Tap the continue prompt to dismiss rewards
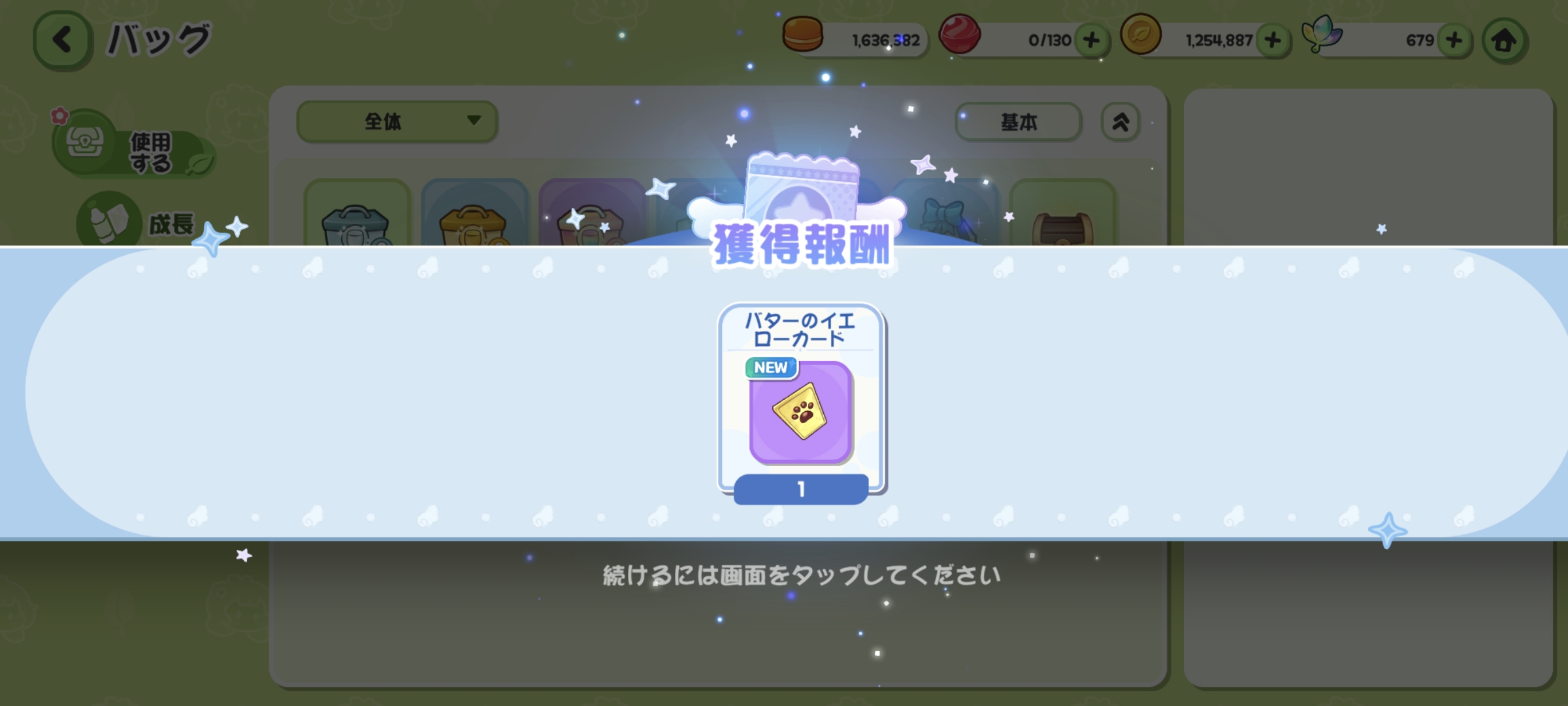This screenshot has width=1568, height=706. pyautogui.click(x=801, y=575)
